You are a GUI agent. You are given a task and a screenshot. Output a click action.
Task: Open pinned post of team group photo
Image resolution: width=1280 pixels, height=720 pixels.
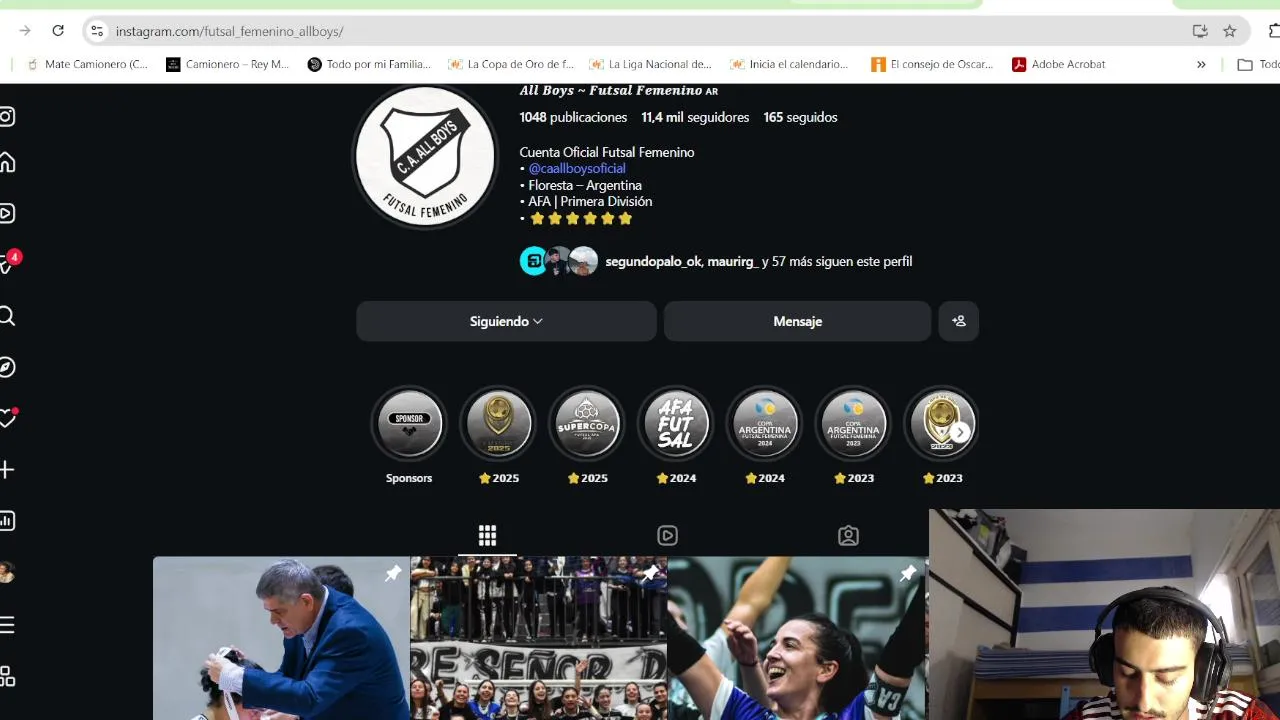point(538,640)
